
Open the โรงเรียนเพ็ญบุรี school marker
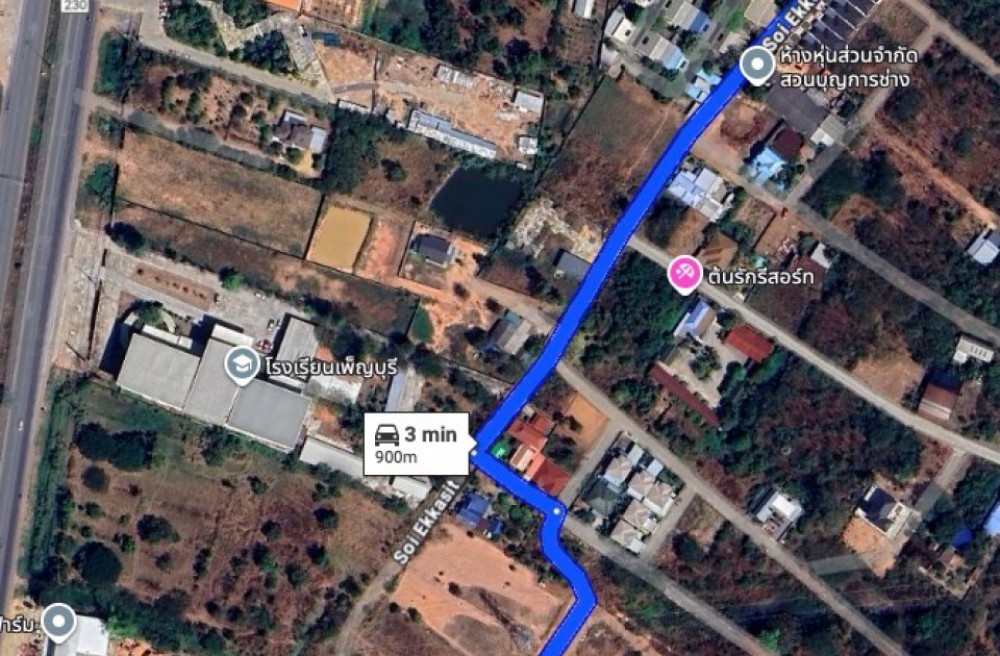(241, 365)
